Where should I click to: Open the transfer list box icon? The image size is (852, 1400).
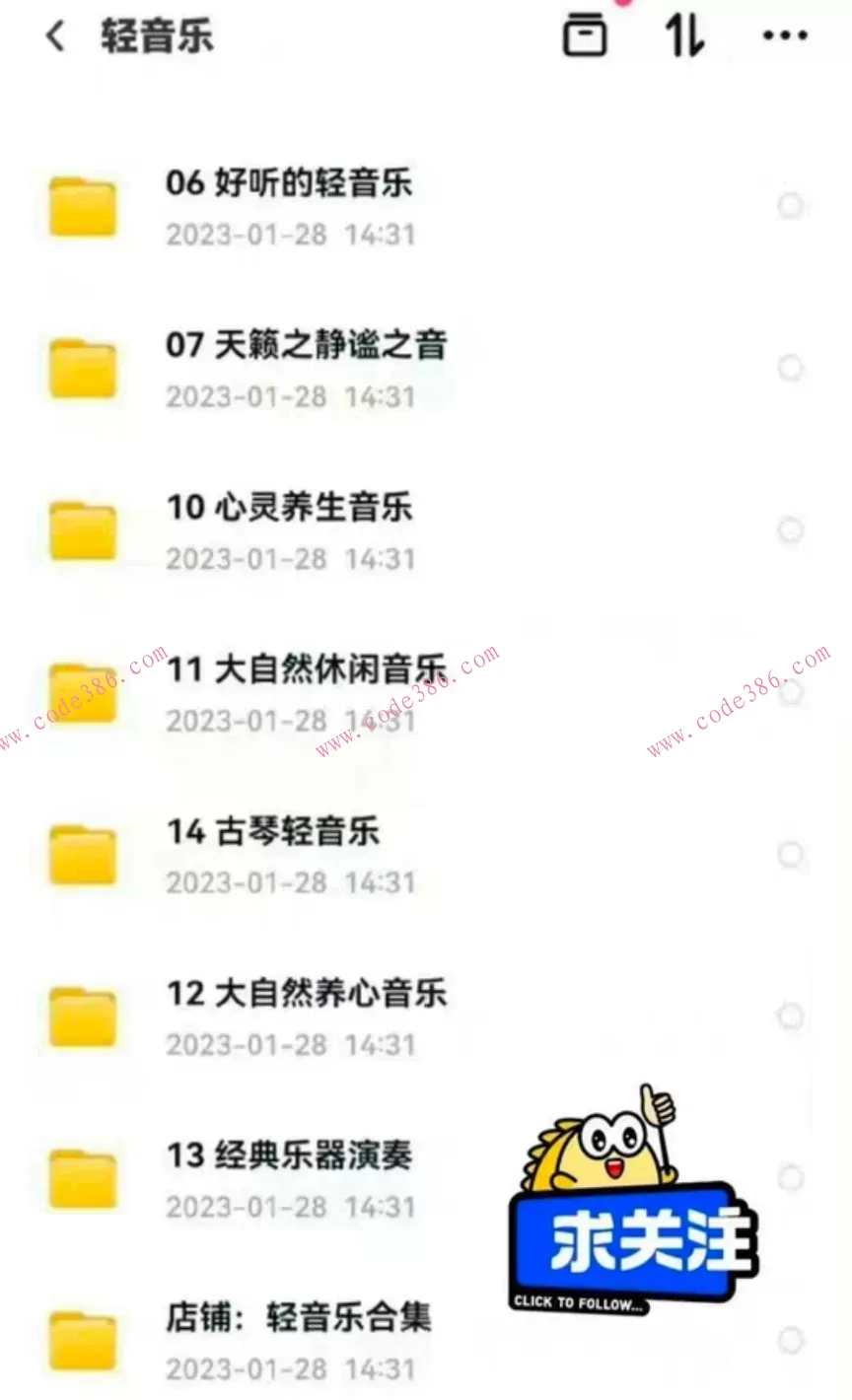pos(585,36)
